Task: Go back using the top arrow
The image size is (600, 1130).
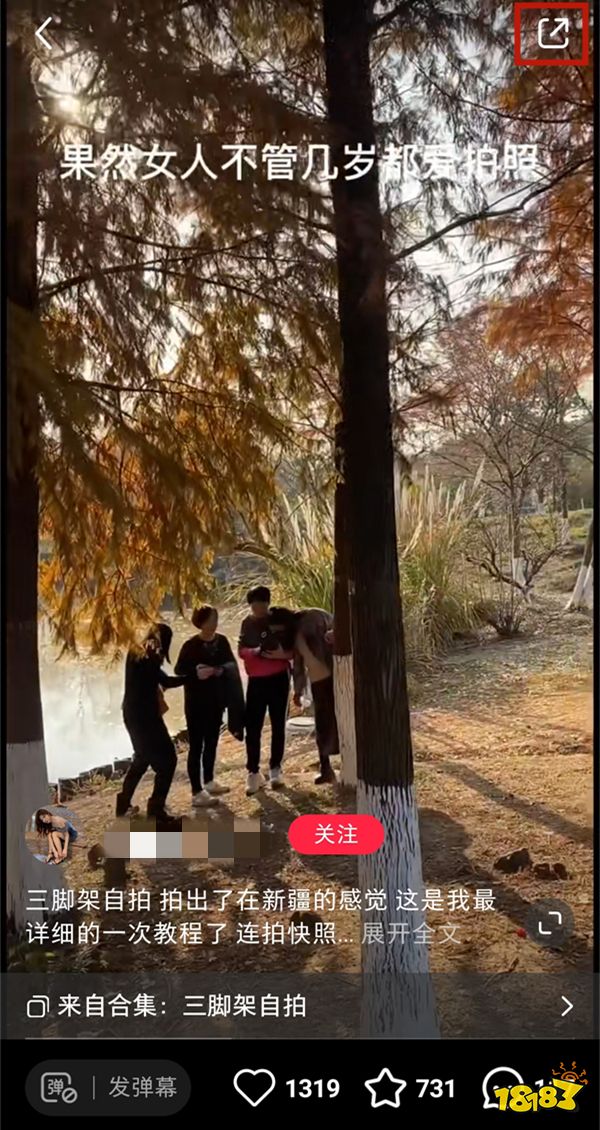Action: pos(44,34)
